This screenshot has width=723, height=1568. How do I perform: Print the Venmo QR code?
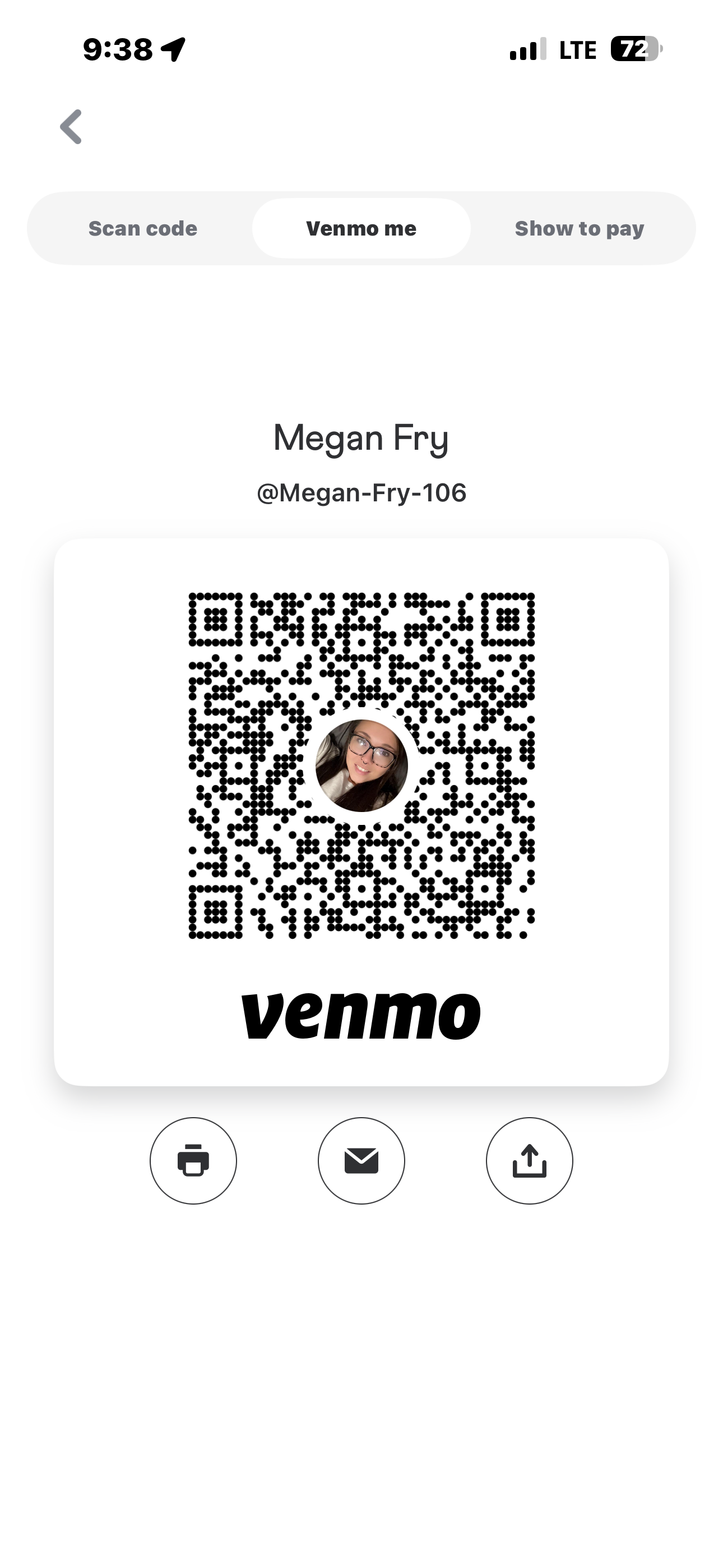tap(193, 1160)
